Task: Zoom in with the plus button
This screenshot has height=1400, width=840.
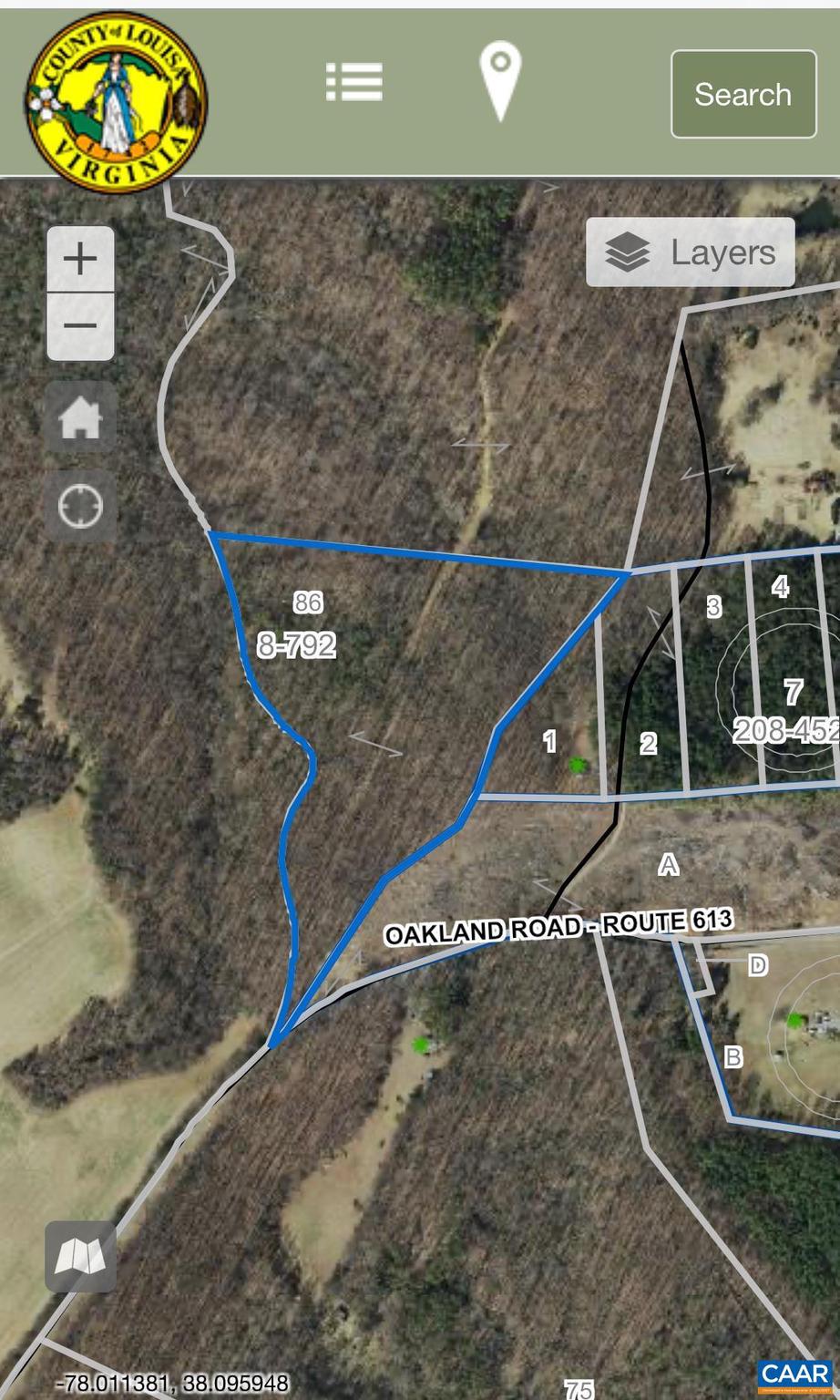Action: (80, 260)
